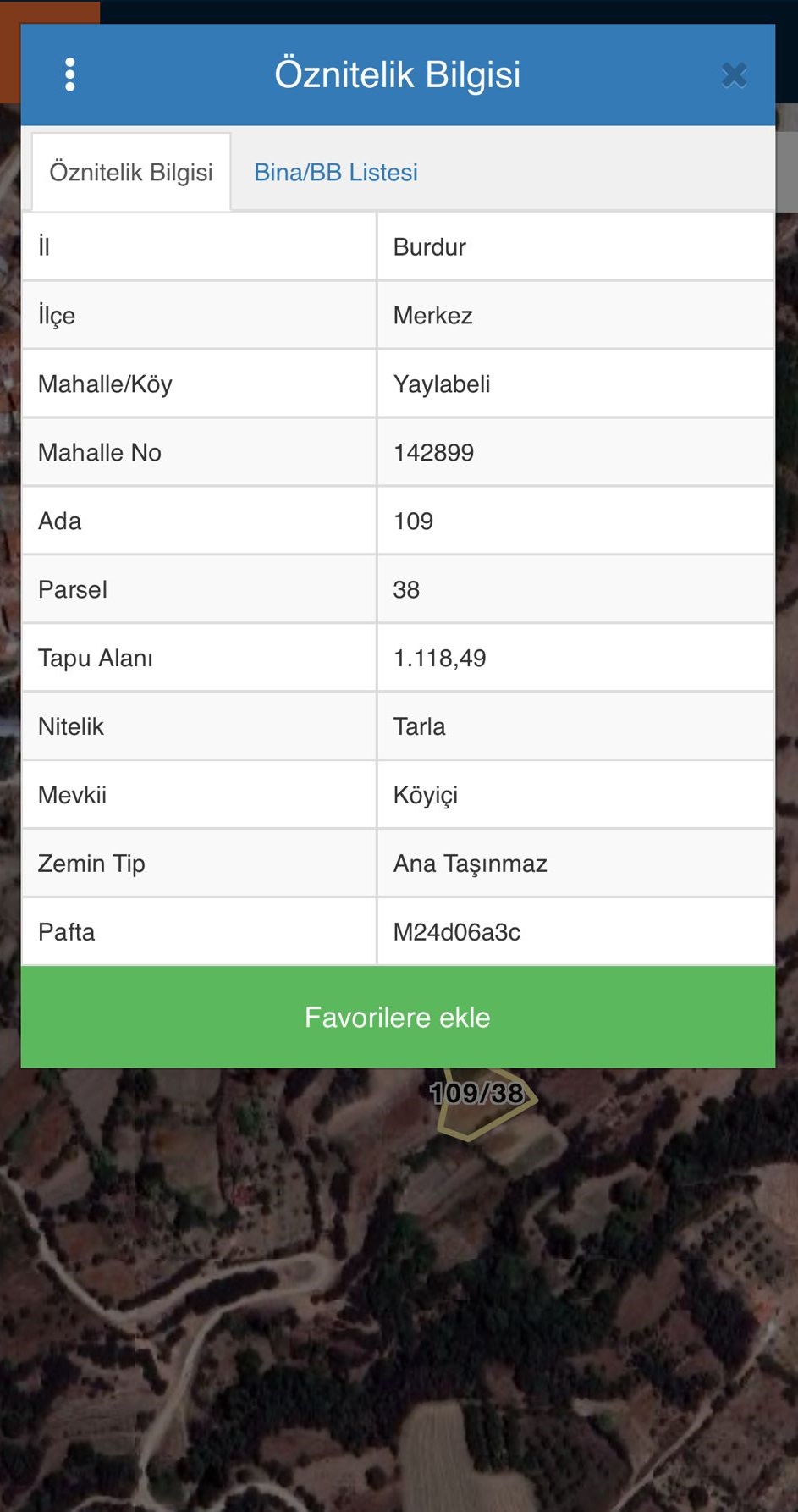Close the Öznitelik Bilgisi dialog
Image resolution: width=798 pixels, height=1512 pixels.
coord(734,75)
